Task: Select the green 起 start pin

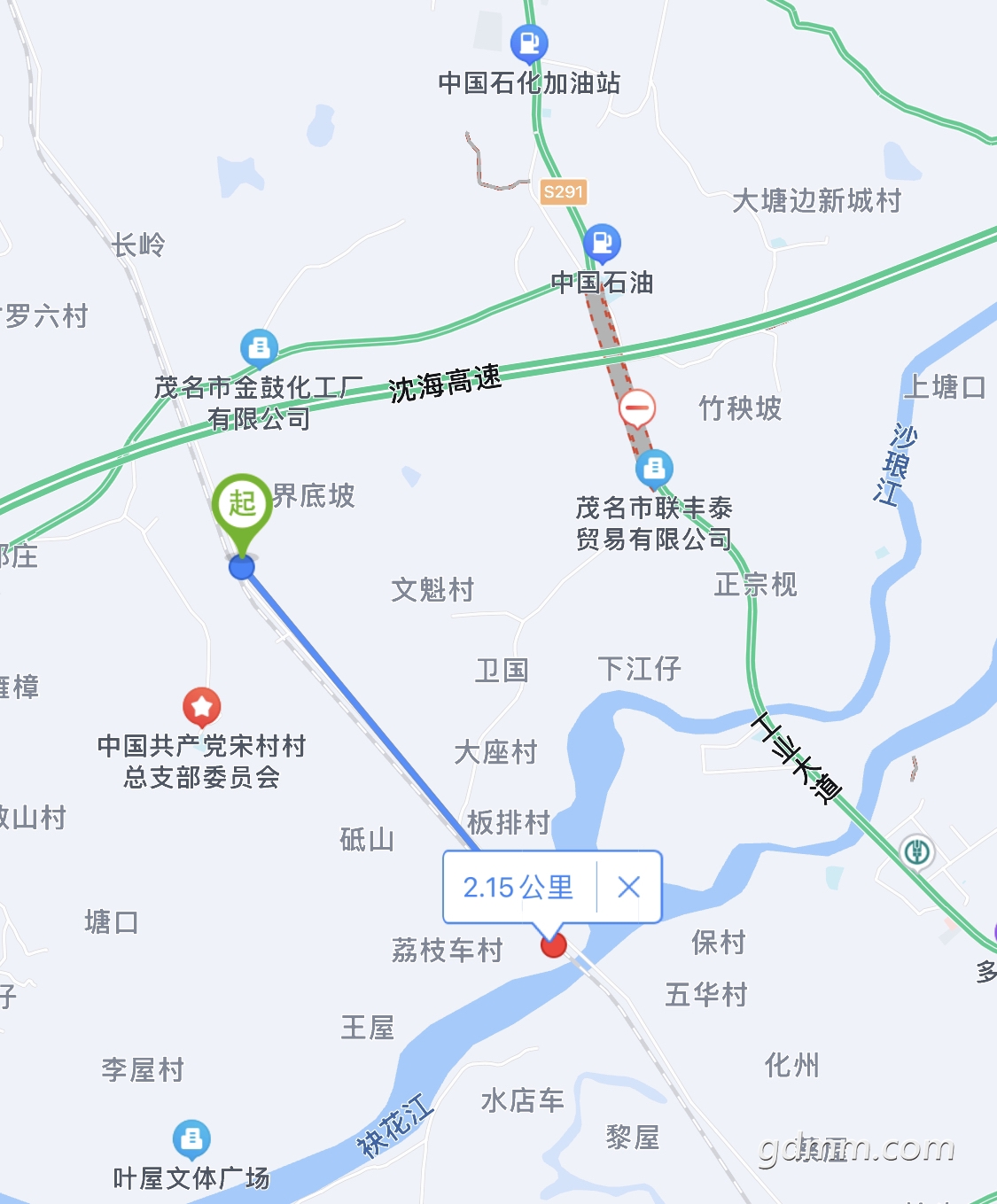Action: pos(242,505)
